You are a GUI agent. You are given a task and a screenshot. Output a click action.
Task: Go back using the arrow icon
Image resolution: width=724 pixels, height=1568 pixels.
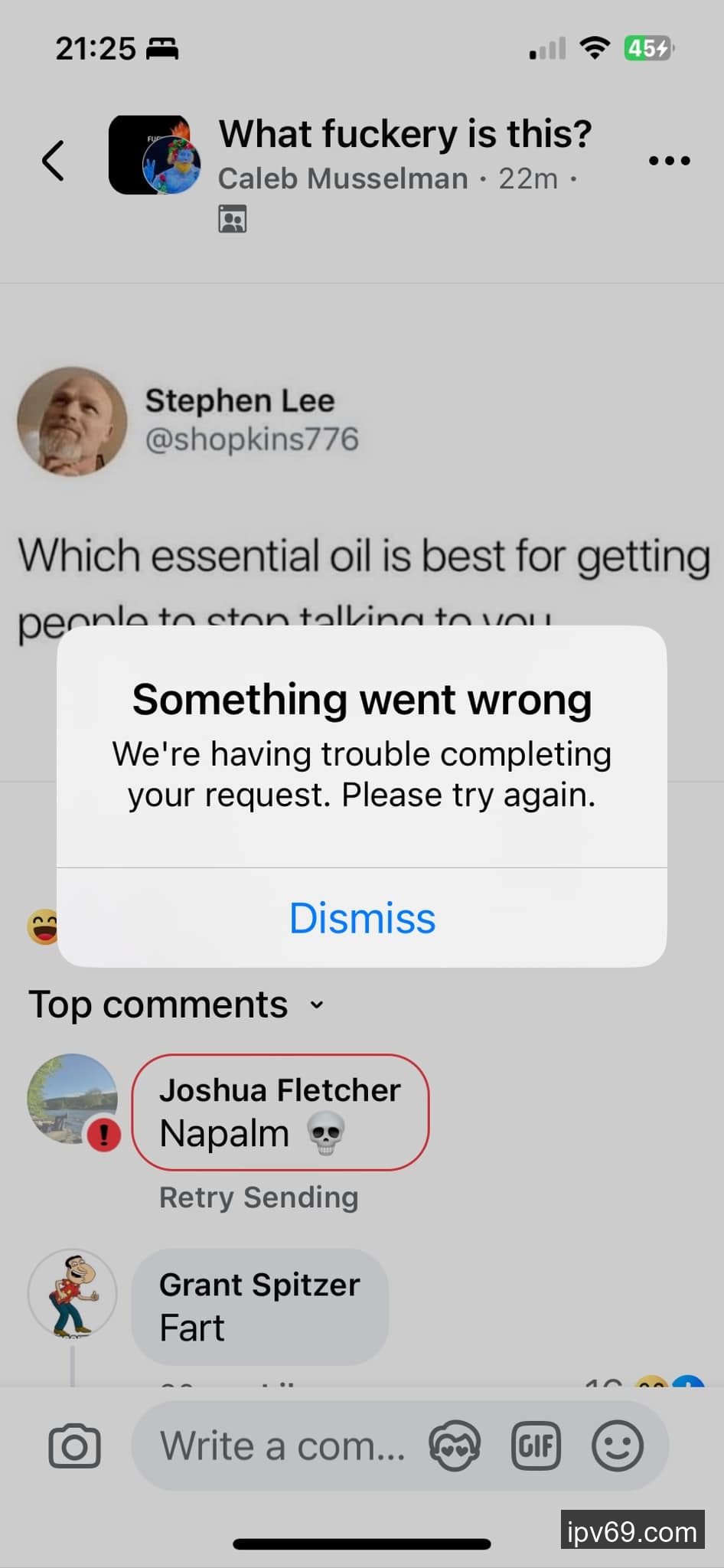(53, 161)
